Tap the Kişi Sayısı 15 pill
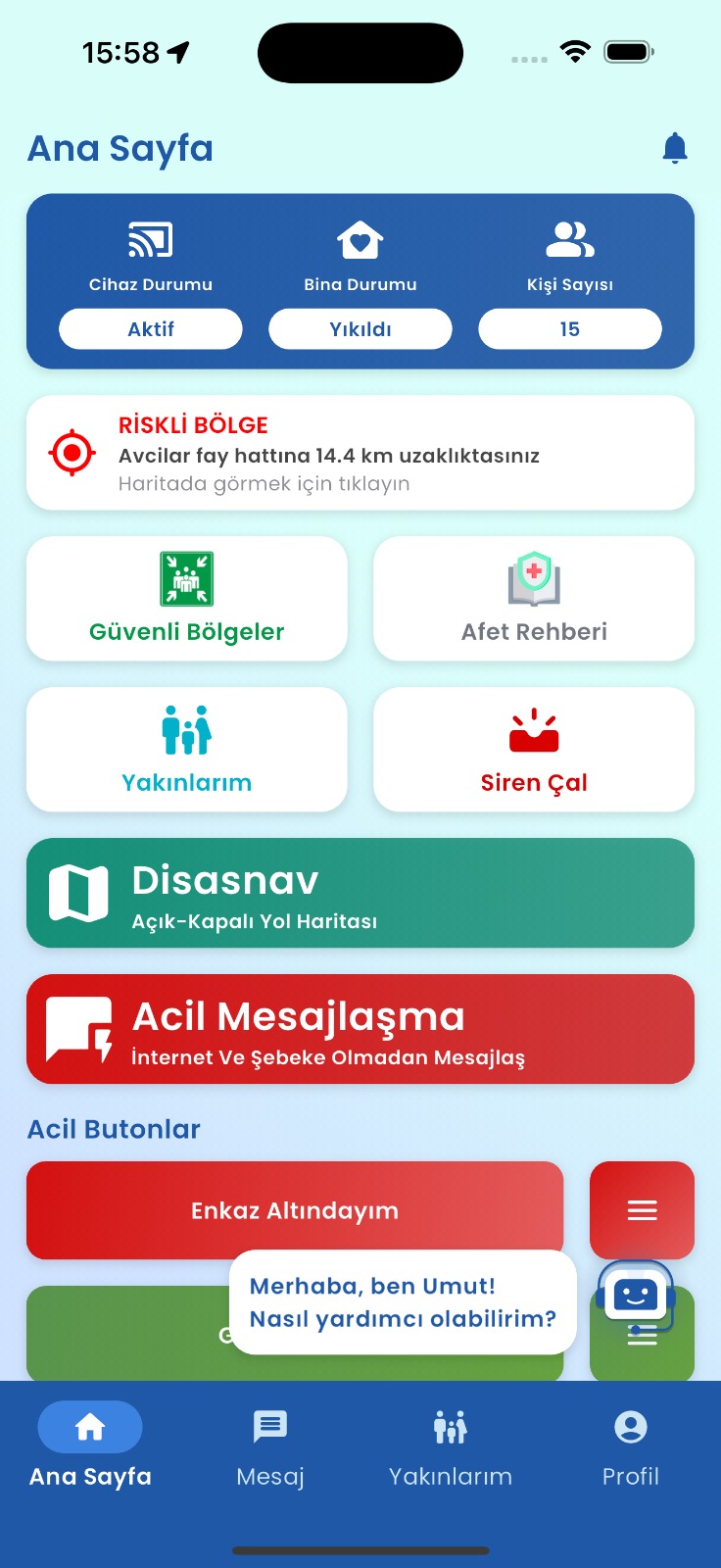The width and height of the screenshot is (721, 1568). [x=570, y=329]
